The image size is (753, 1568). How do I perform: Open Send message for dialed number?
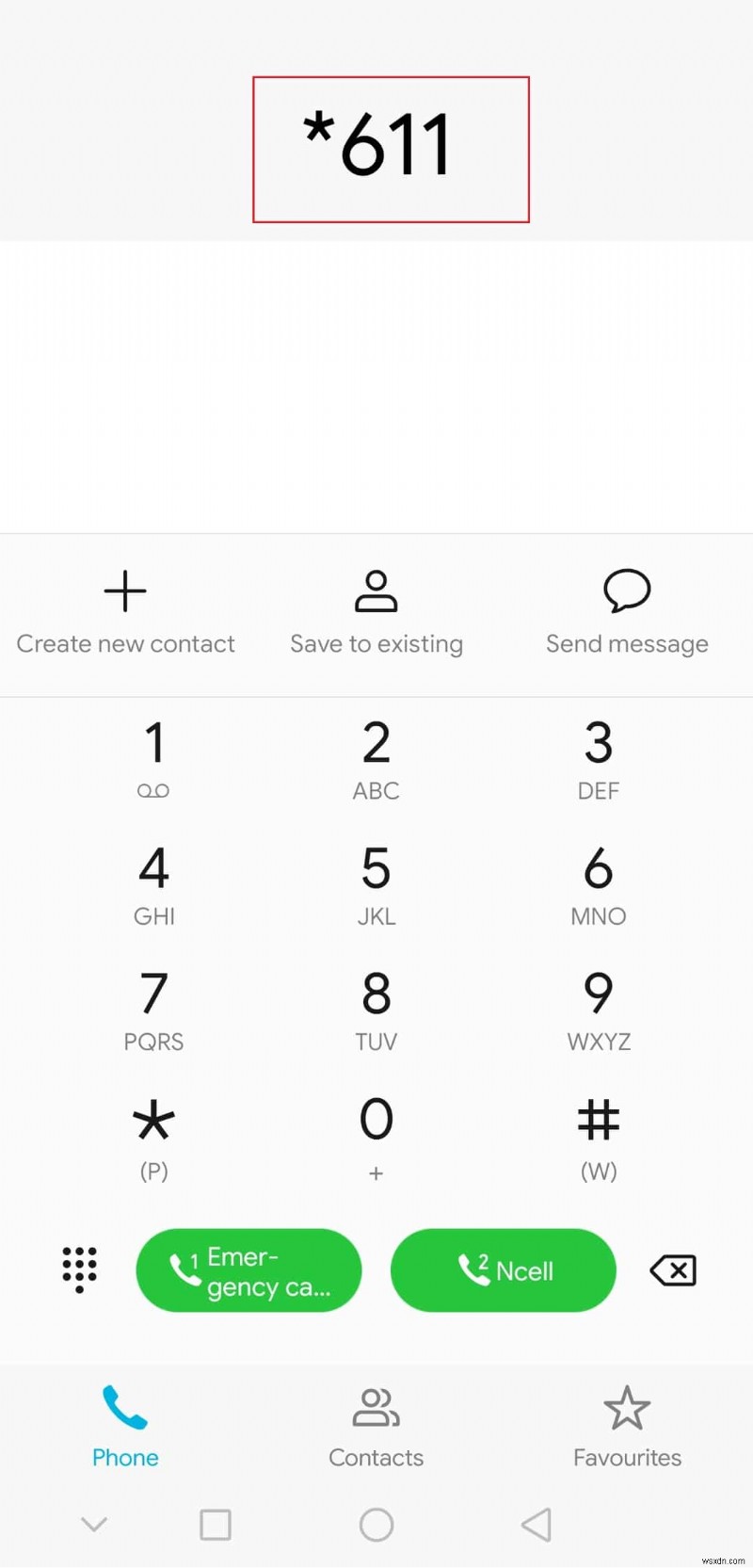click(x=626, y=612)
